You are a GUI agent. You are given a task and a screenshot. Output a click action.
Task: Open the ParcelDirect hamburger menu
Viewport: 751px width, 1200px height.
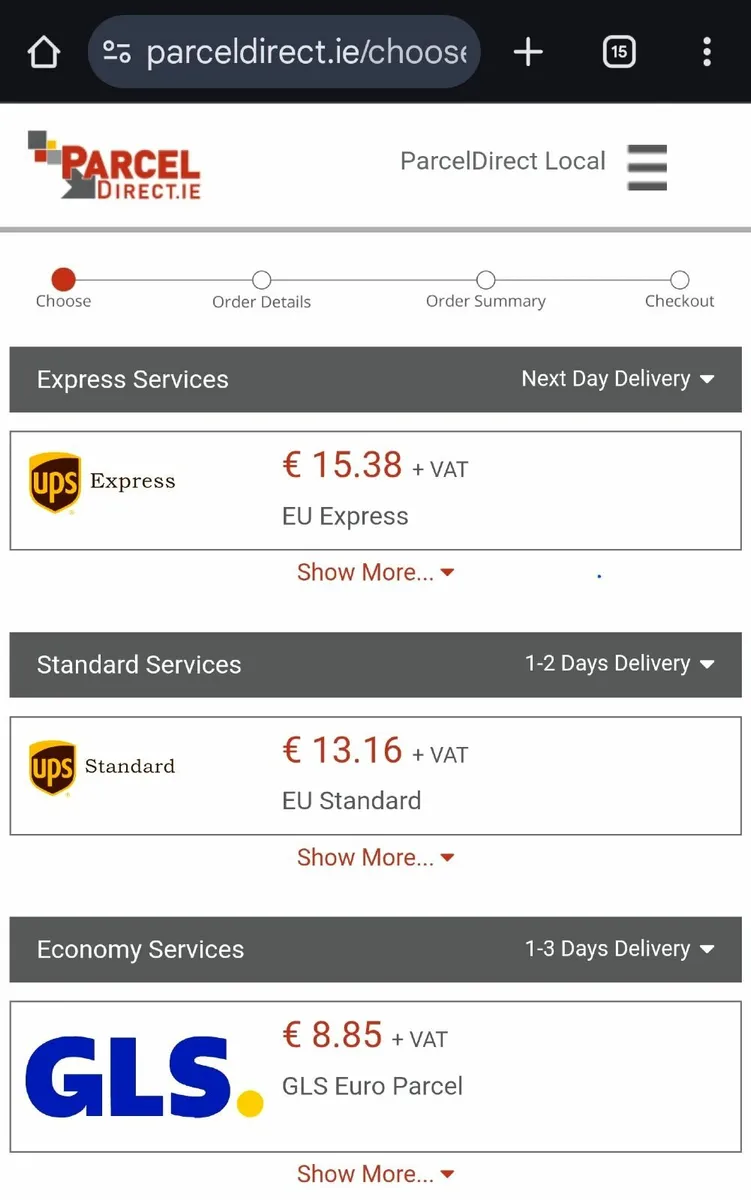(x=647, y=166)
